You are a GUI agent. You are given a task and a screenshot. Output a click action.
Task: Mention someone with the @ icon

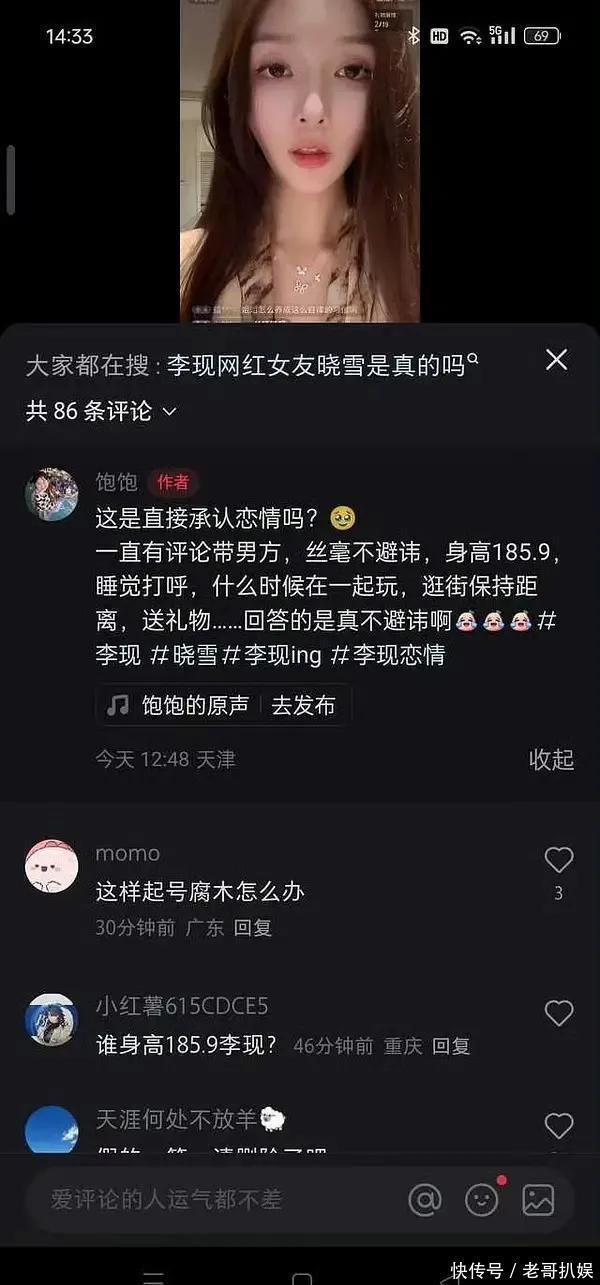coord(426,1199)
